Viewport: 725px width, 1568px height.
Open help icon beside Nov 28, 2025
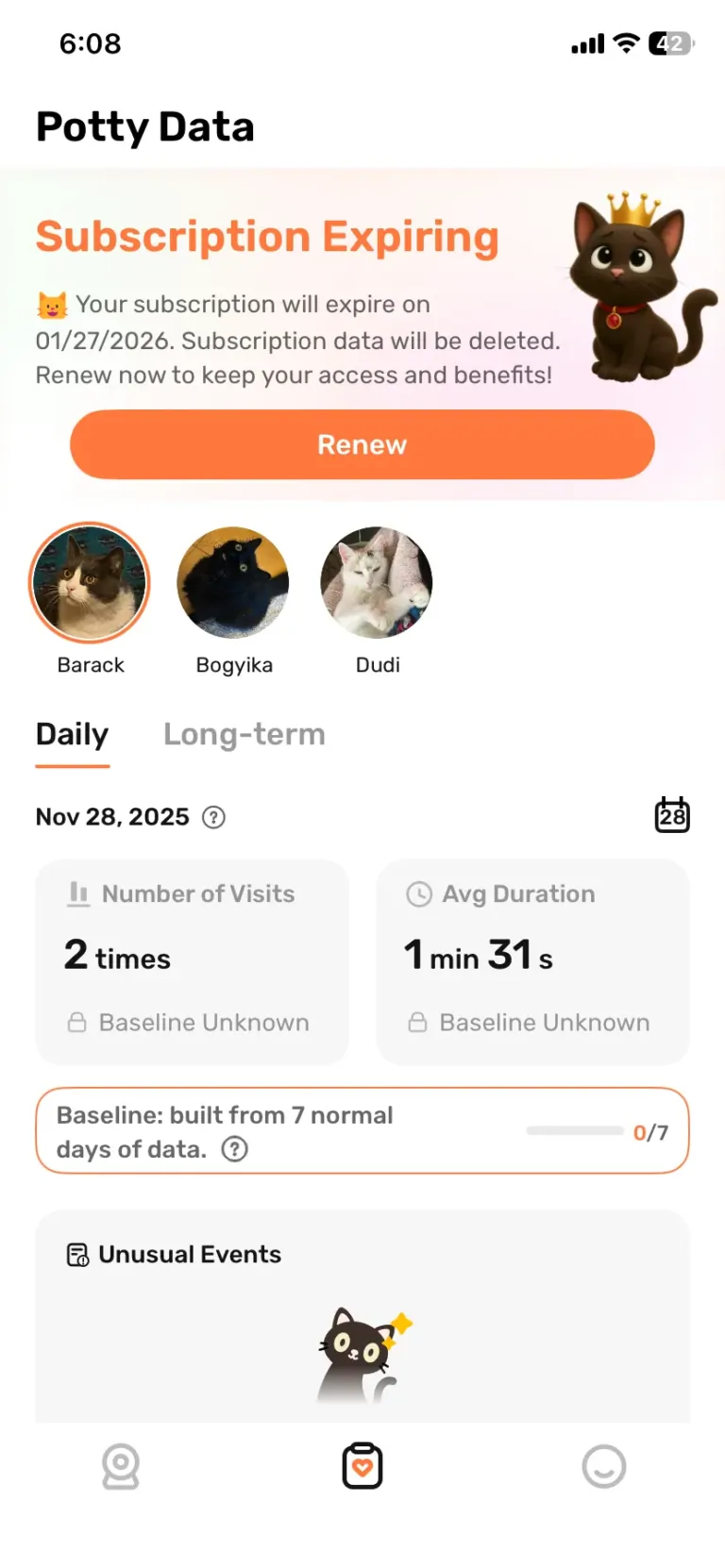click(x=214, y=817)
